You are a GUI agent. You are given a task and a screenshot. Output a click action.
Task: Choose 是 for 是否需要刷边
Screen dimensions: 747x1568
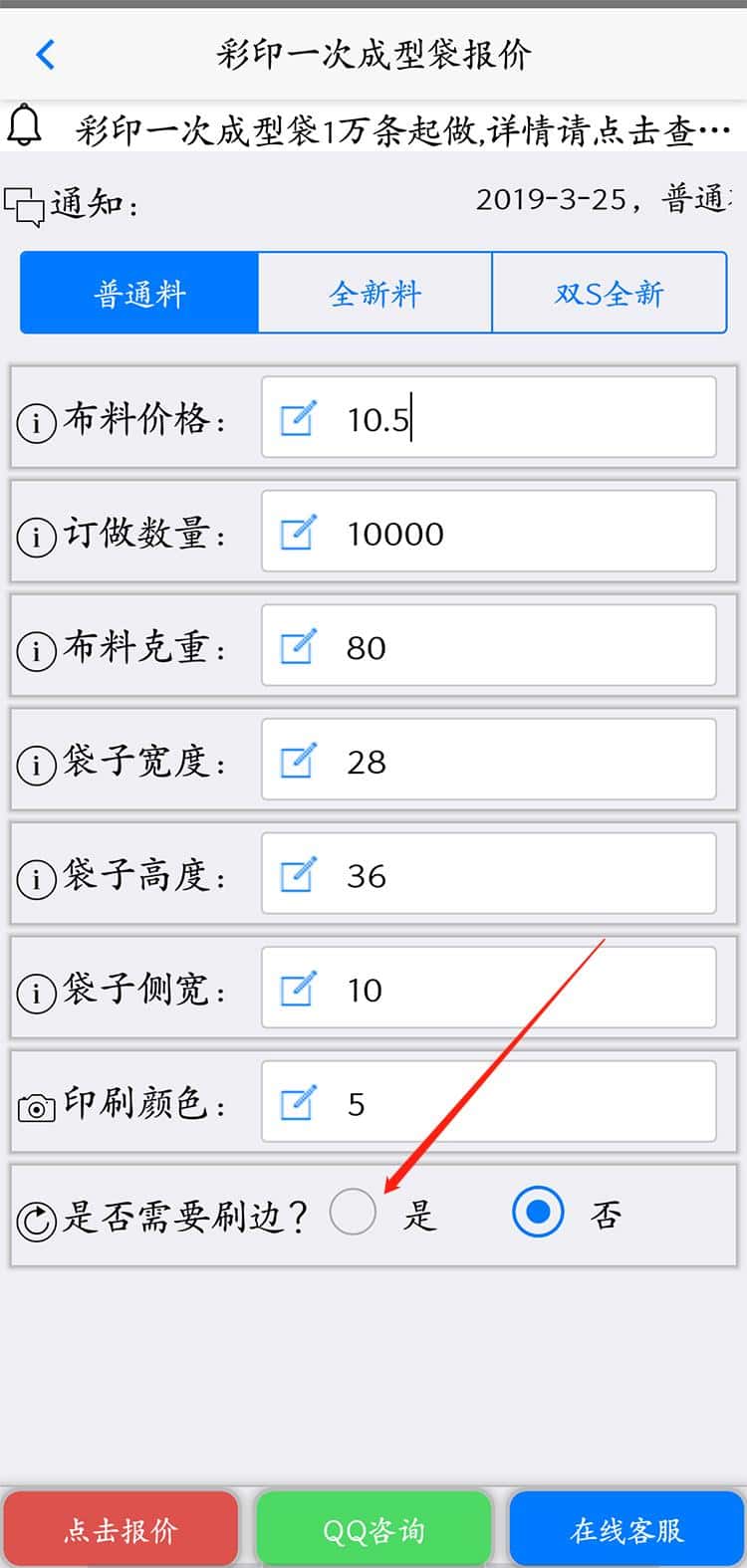[x=354, y=1213]
